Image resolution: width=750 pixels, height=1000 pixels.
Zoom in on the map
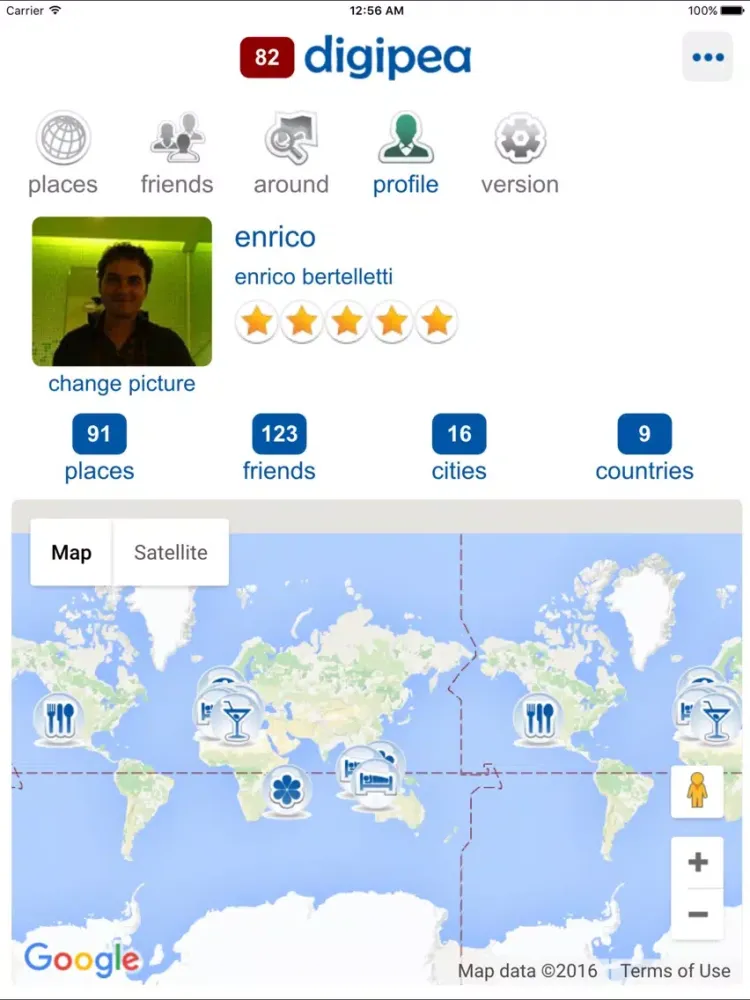698,862
